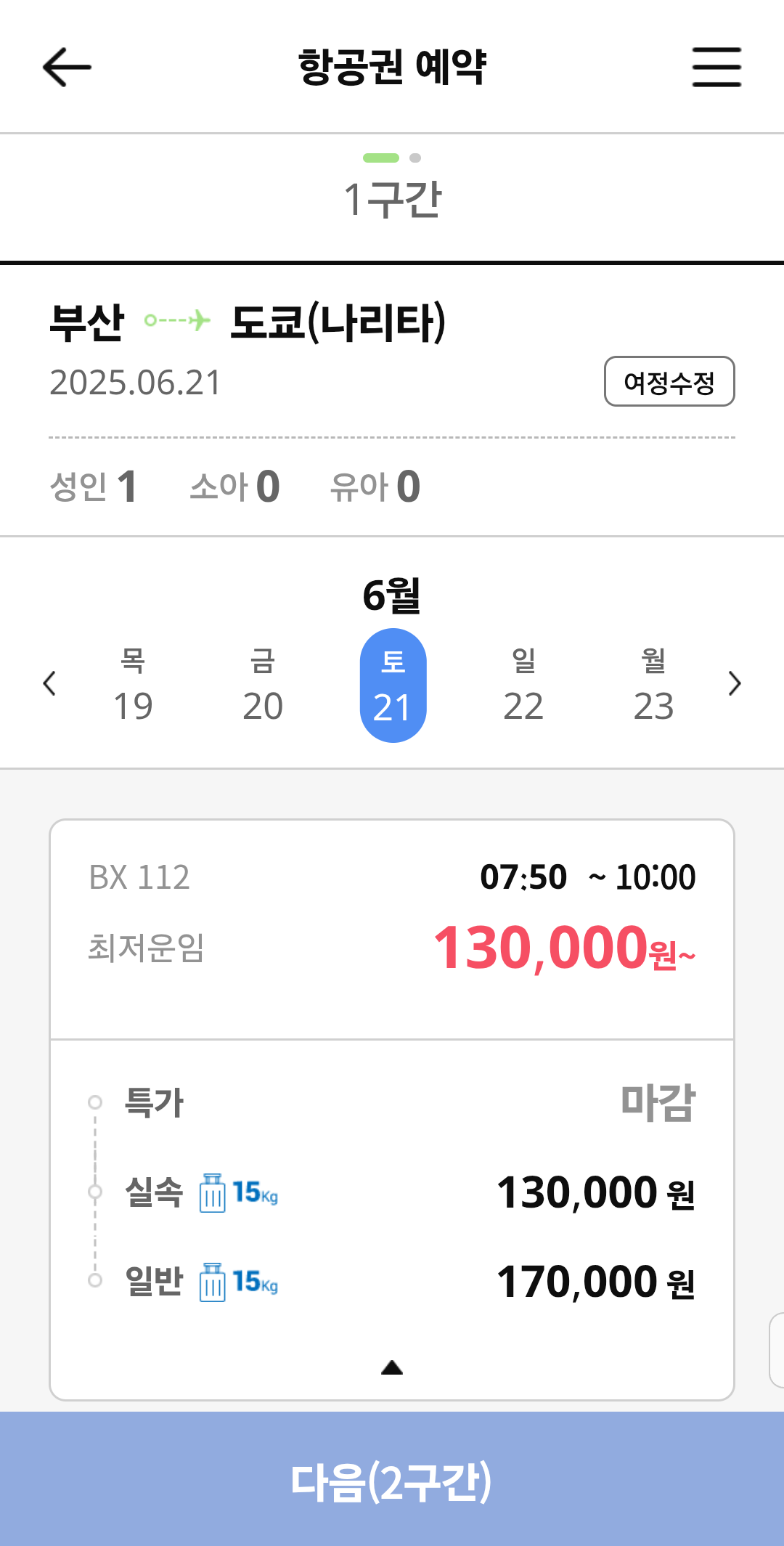Tap the 여정수정 button

click(x=669, y=381)
